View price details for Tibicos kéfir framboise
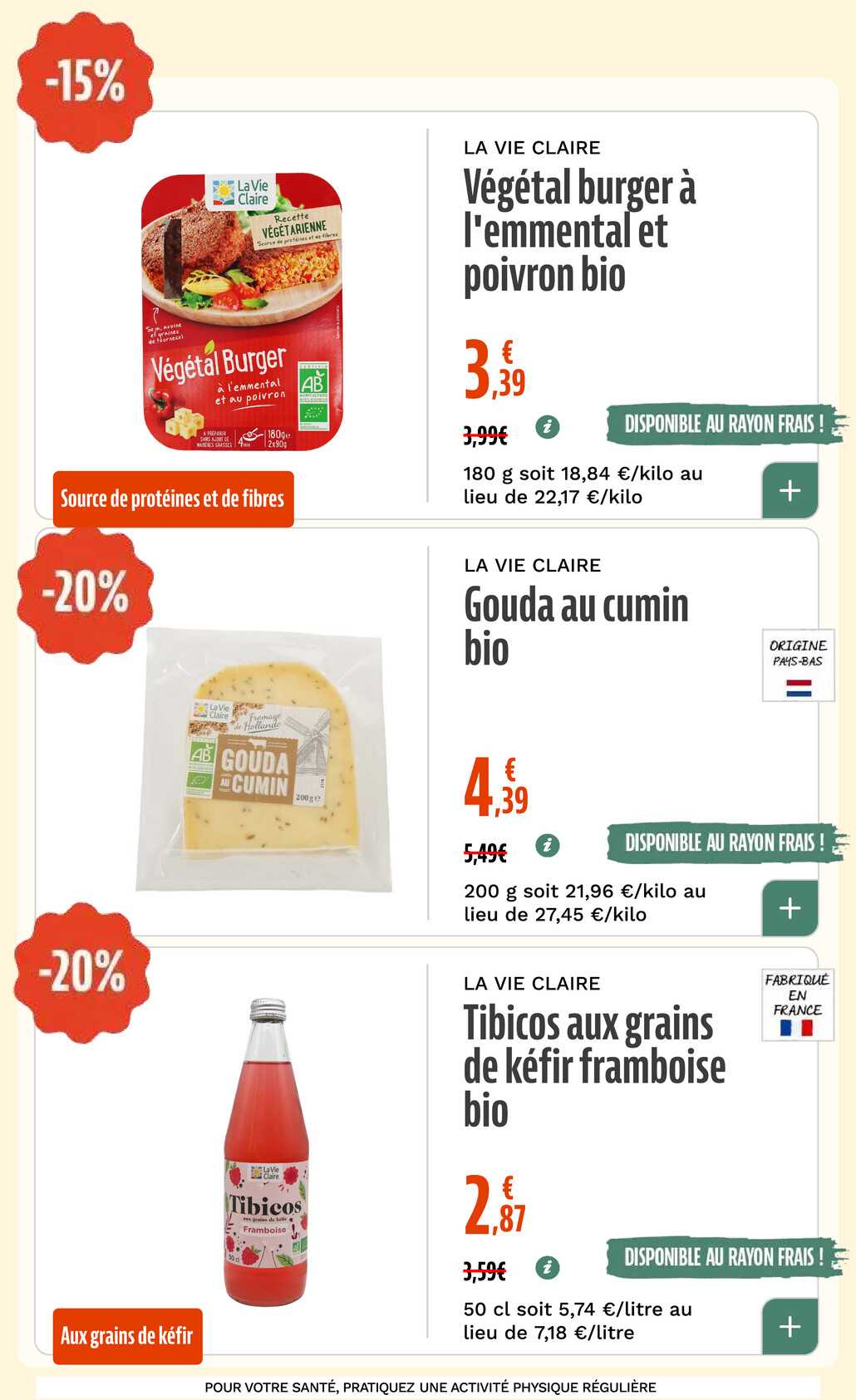The height and width of the screenshot is (1400, 856). click(x=547, y=1267)
